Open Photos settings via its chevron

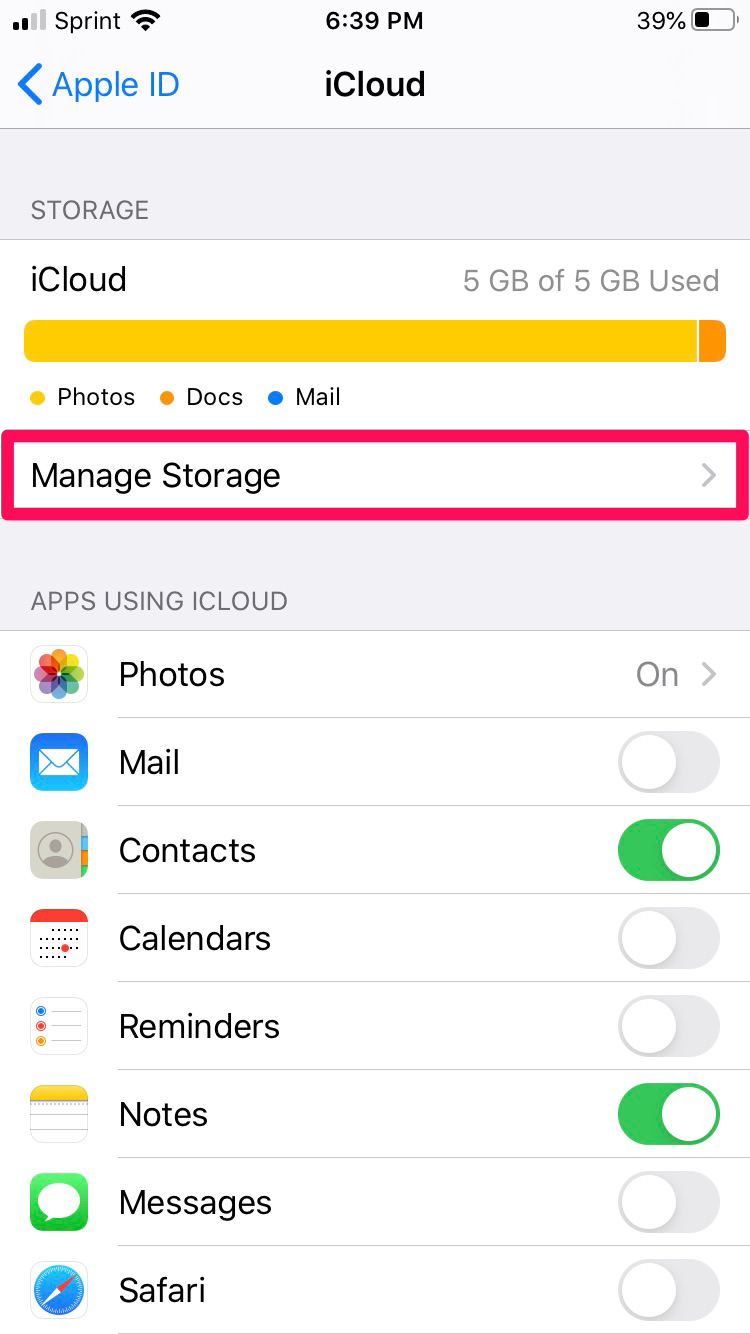(709, 674)
